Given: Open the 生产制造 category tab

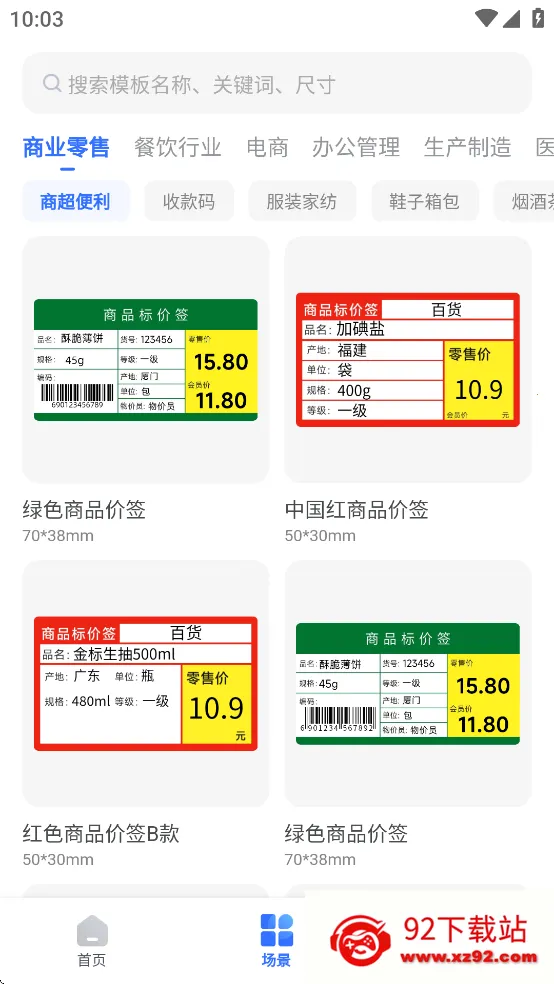Looking at the screenshot, I should [467, 147].
